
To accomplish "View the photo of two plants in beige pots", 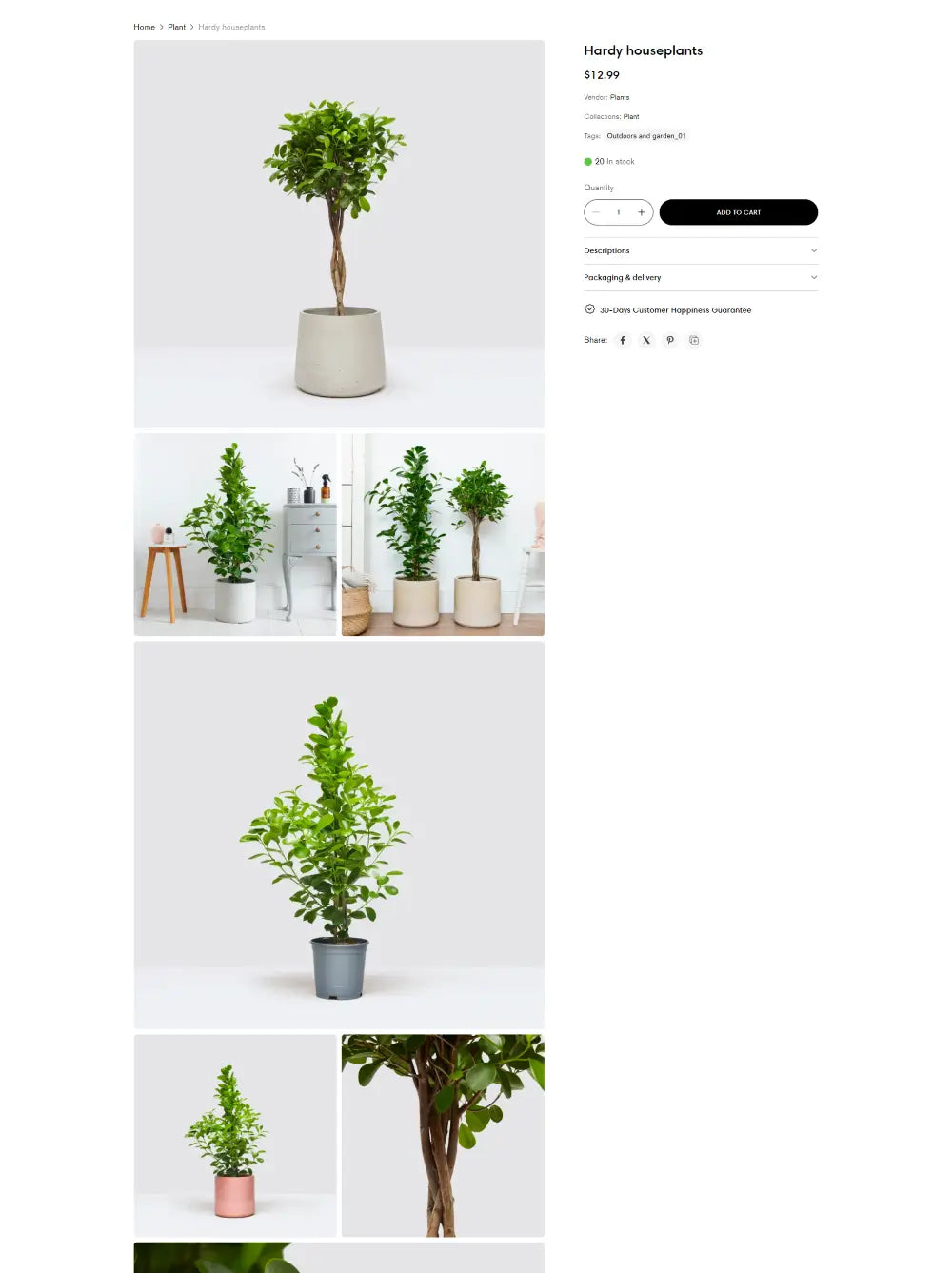I will (x=443, y=534).
